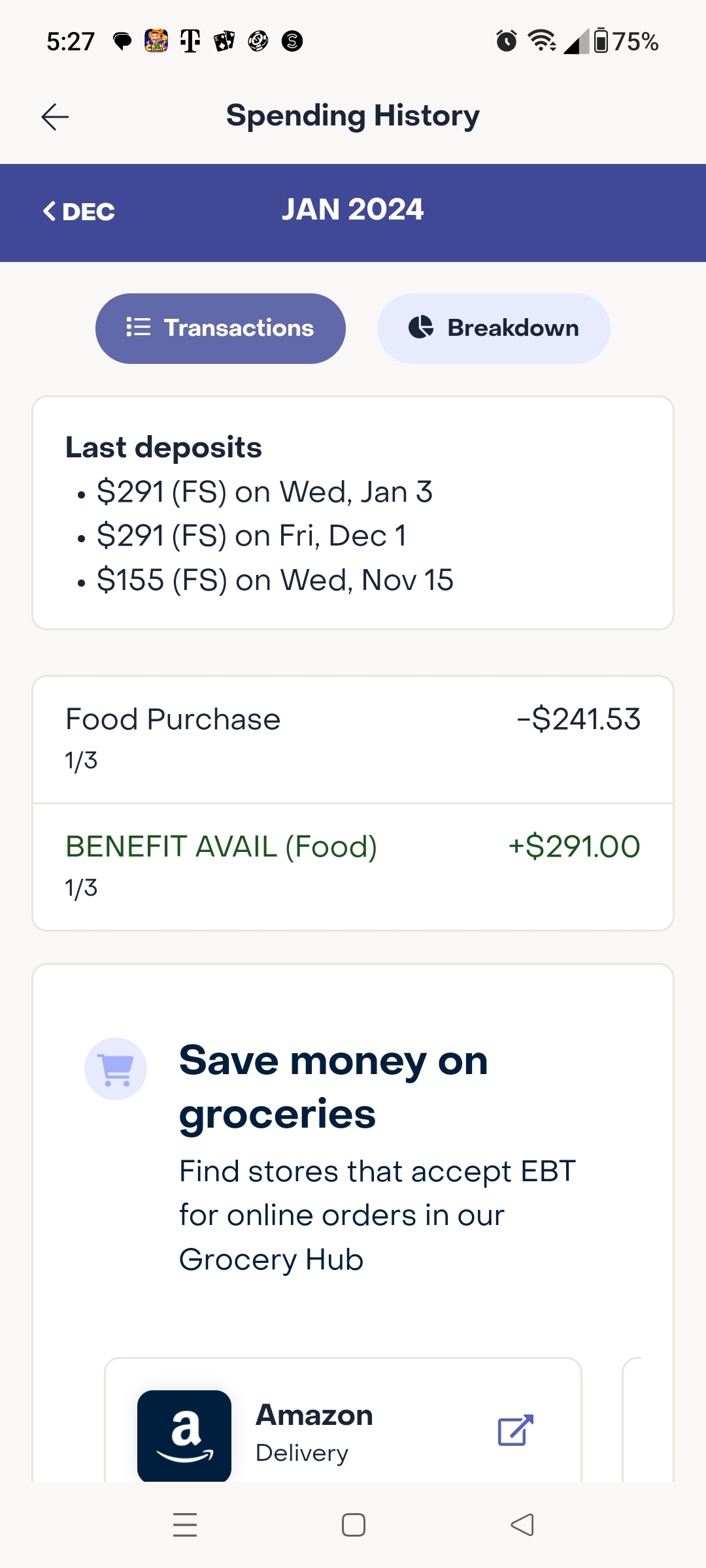The width and height of the screenshot is (706, 1568).
Task: Open the BENEFIT AVAIL (Food) deposit entry
Action: pos(353,867)
